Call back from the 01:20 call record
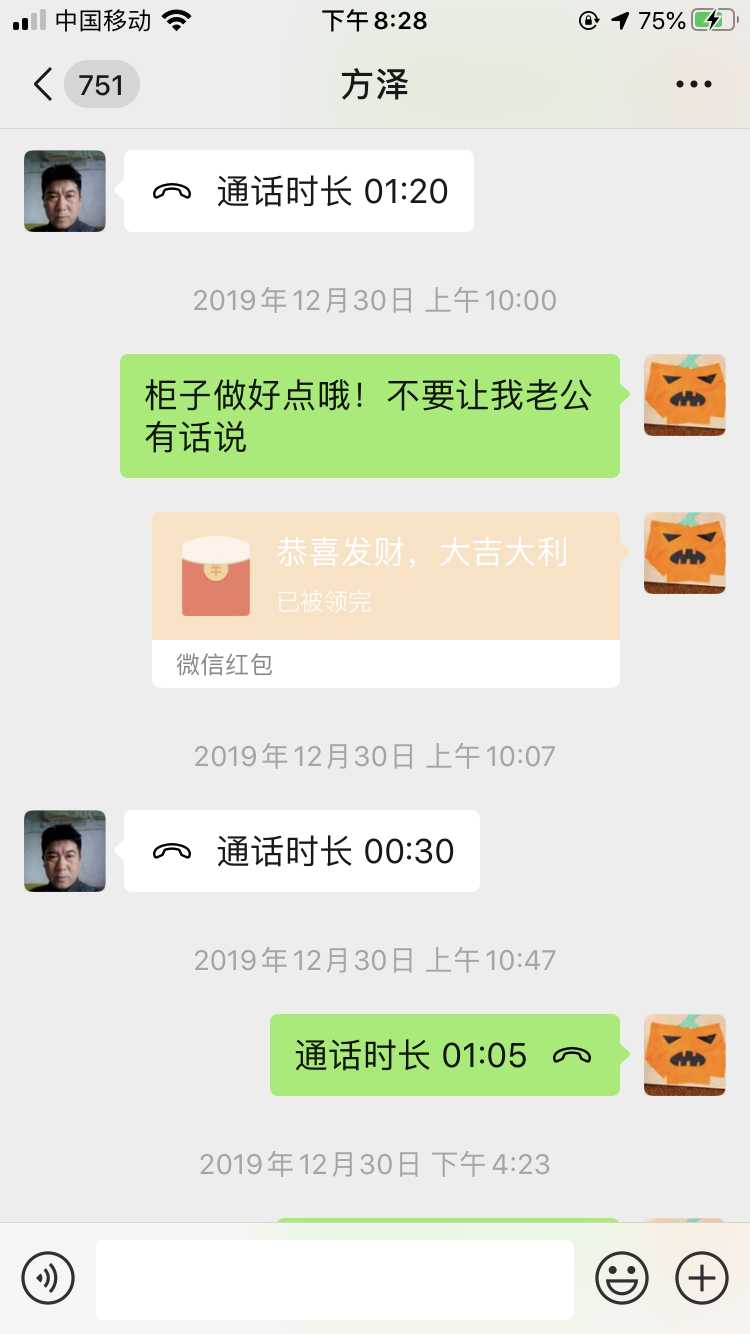Viewport: 750px width, 1334px height. point(299,191)
